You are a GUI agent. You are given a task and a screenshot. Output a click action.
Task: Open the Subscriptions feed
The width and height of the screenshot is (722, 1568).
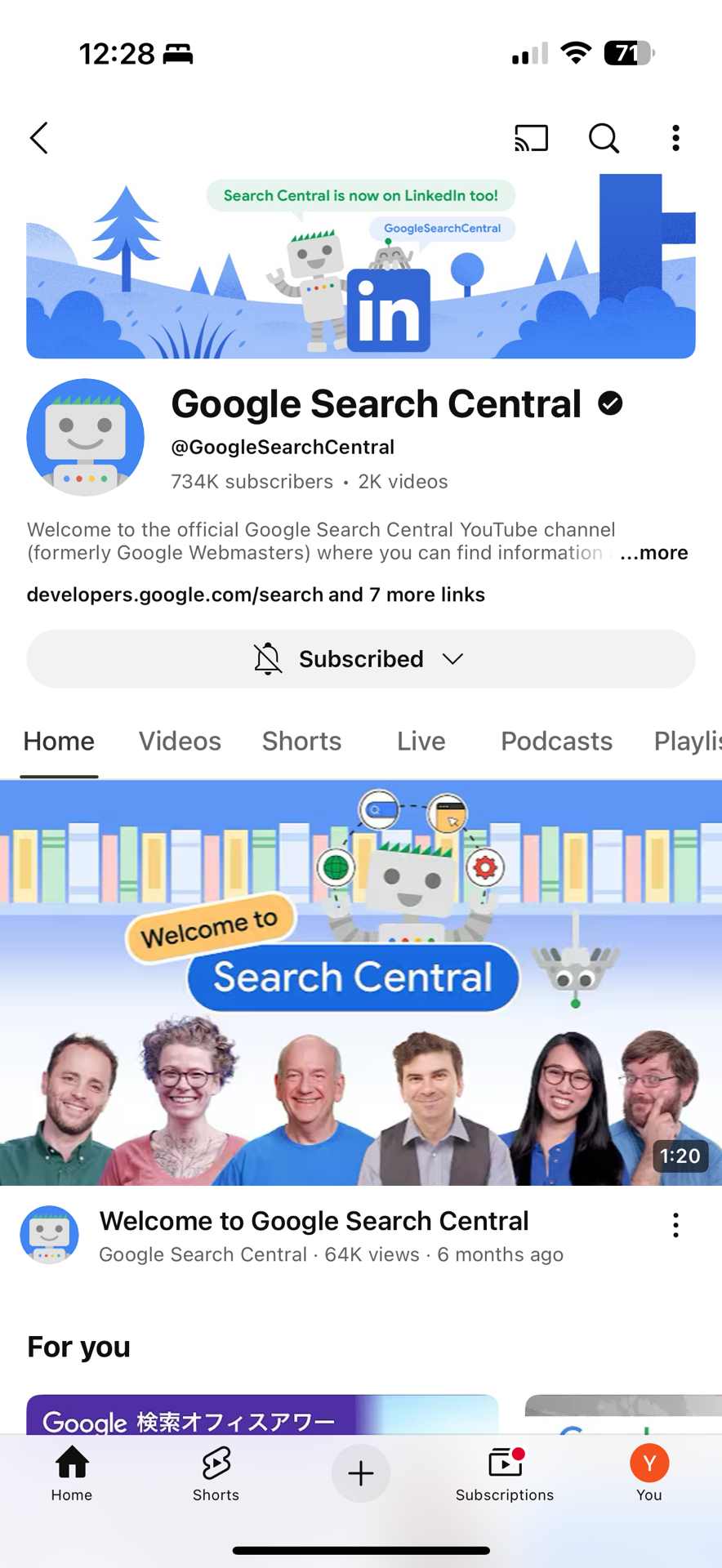click(x=505, y=1472)
